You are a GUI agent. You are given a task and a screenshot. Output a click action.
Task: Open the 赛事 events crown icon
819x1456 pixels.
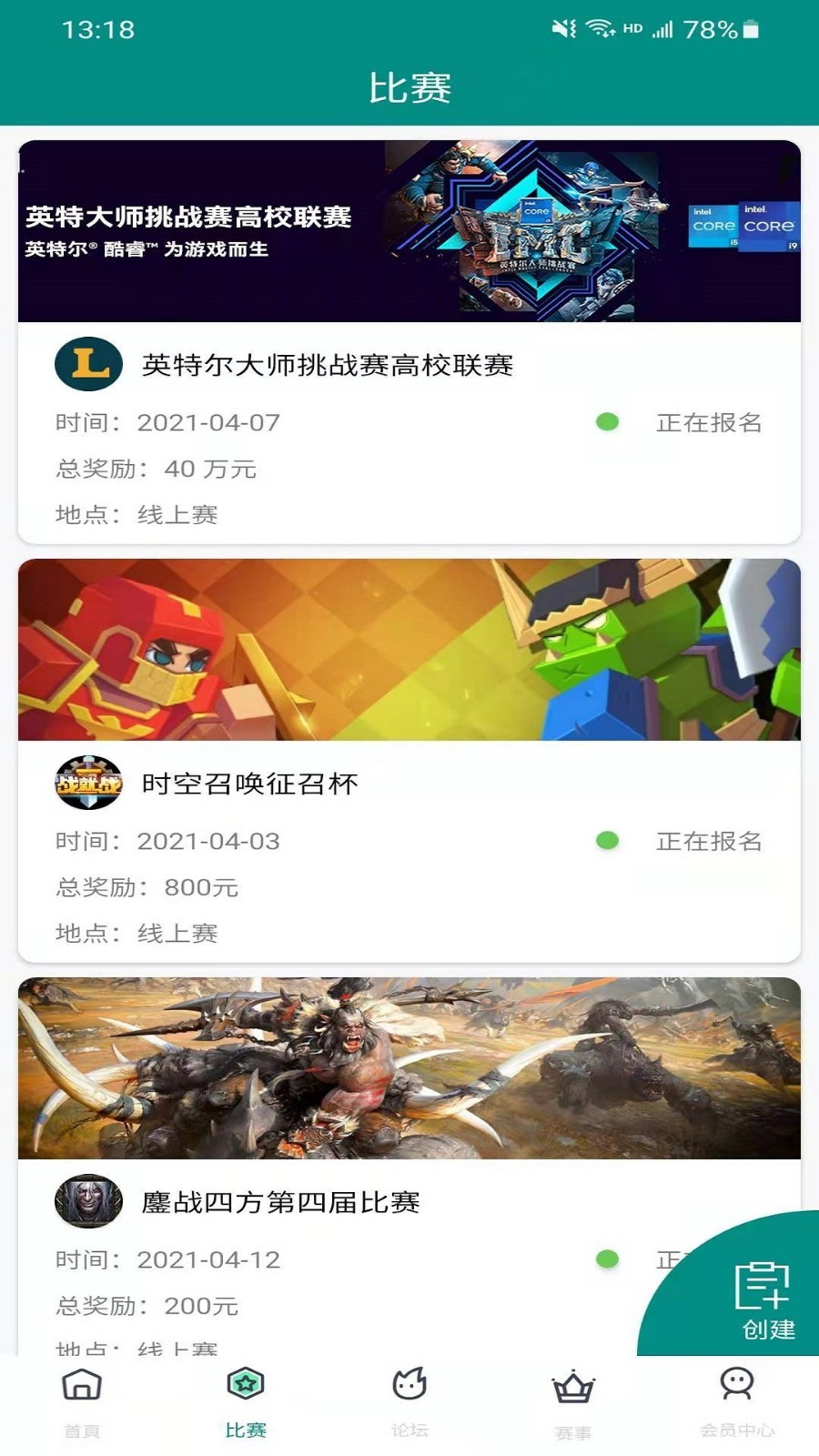point(572,1388)
